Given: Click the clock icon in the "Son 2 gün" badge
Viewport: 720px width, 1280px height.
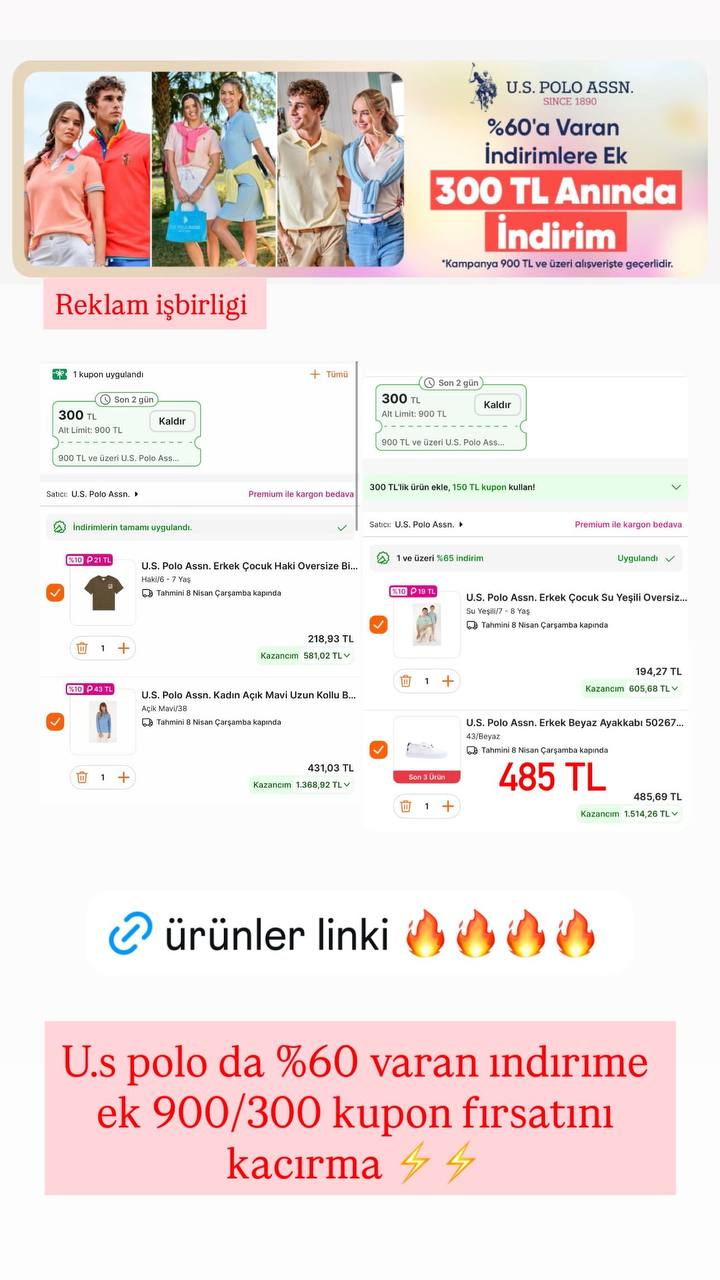Looking at the screenshot, I should [x=106, y=399].
